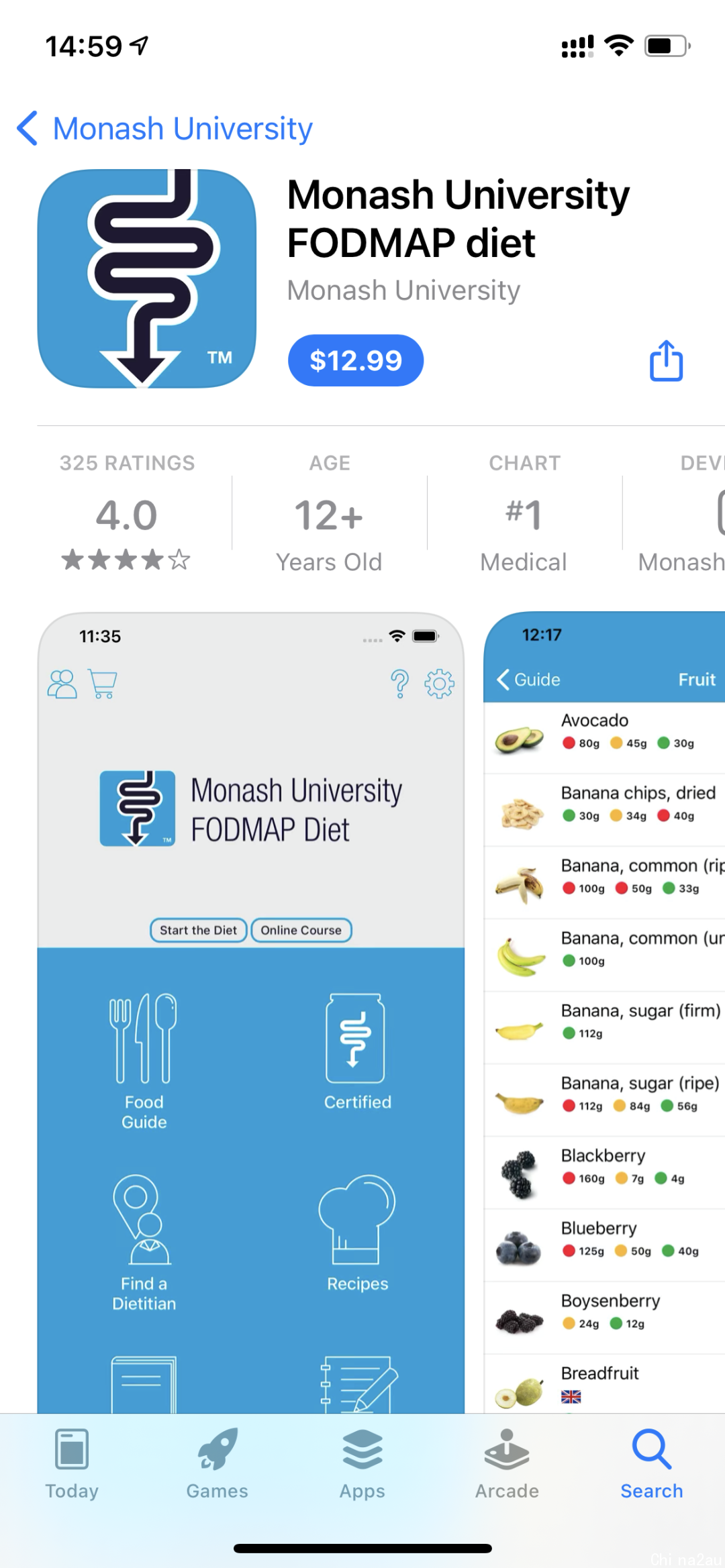View the #1 Medical chart ranking
The height and width of the screenshot is (1568, 725).
(x=524, y=513)
